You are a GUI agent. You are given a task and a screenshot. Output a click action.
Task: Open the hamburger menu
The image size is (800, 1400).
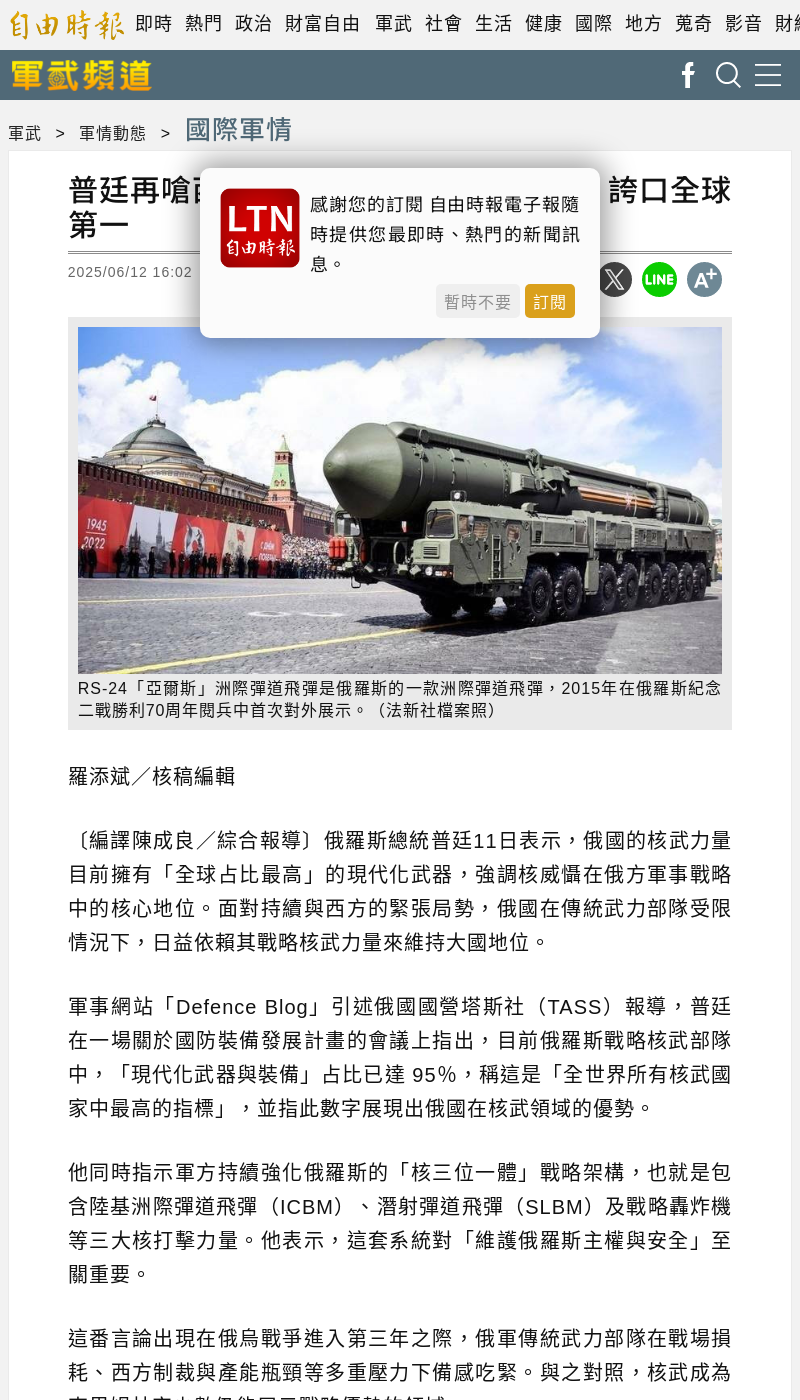coord(768,75)
